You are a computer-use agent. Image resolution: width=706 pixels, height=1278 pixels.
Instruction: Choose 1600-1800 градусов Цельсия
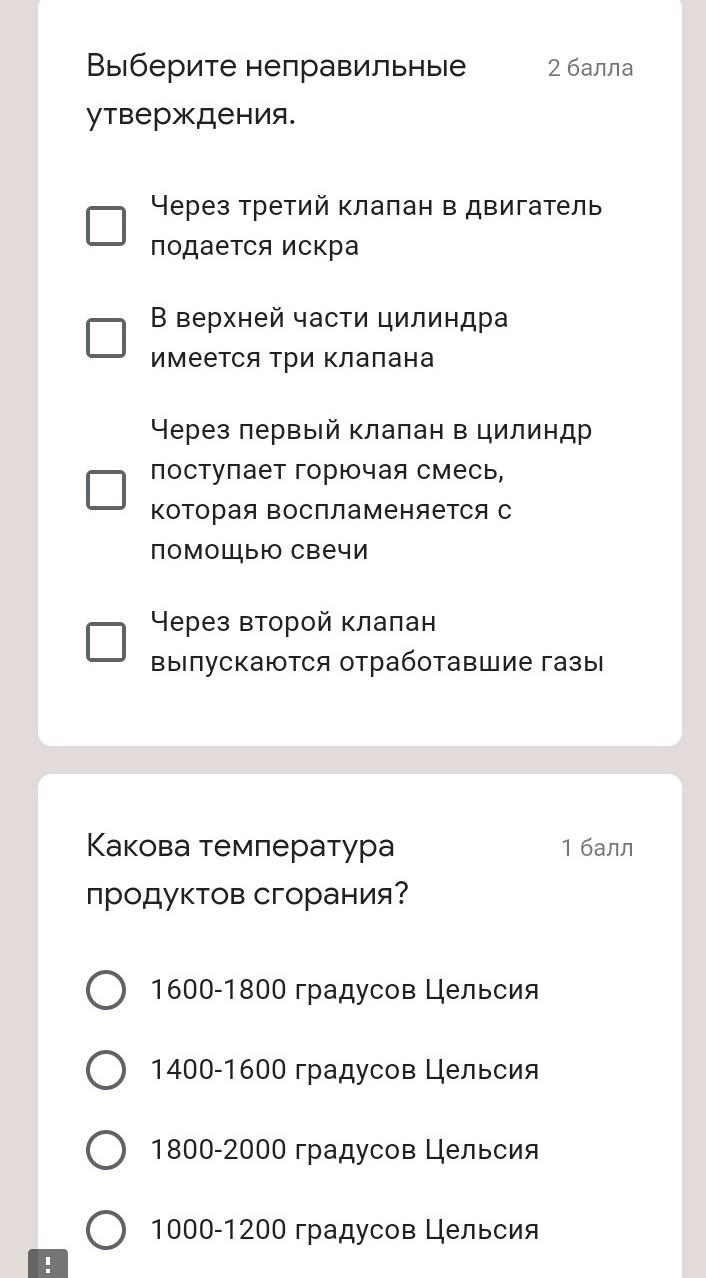(x=106, y=990)
